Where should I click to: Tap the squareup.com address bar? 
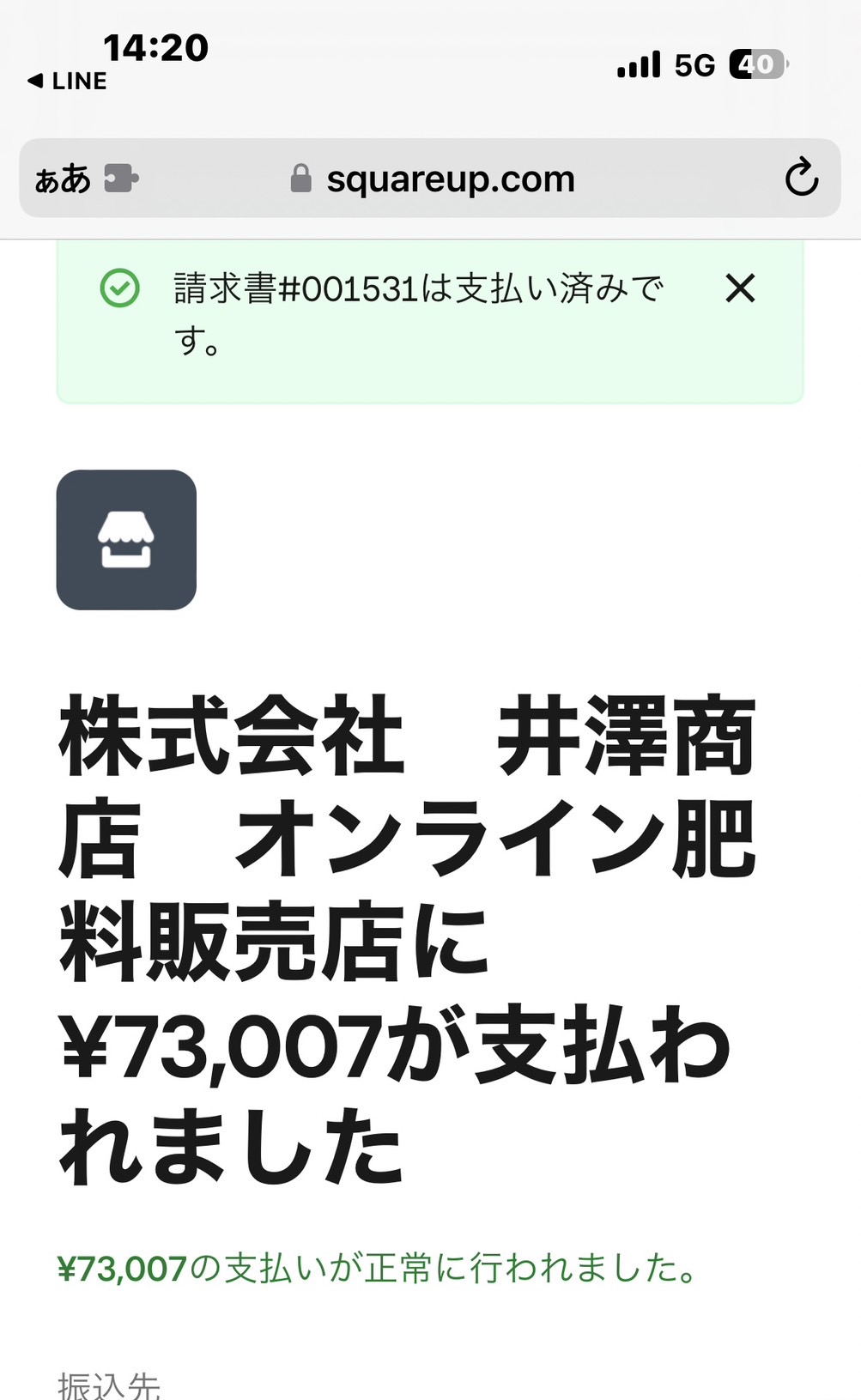(x=430, y=178)
